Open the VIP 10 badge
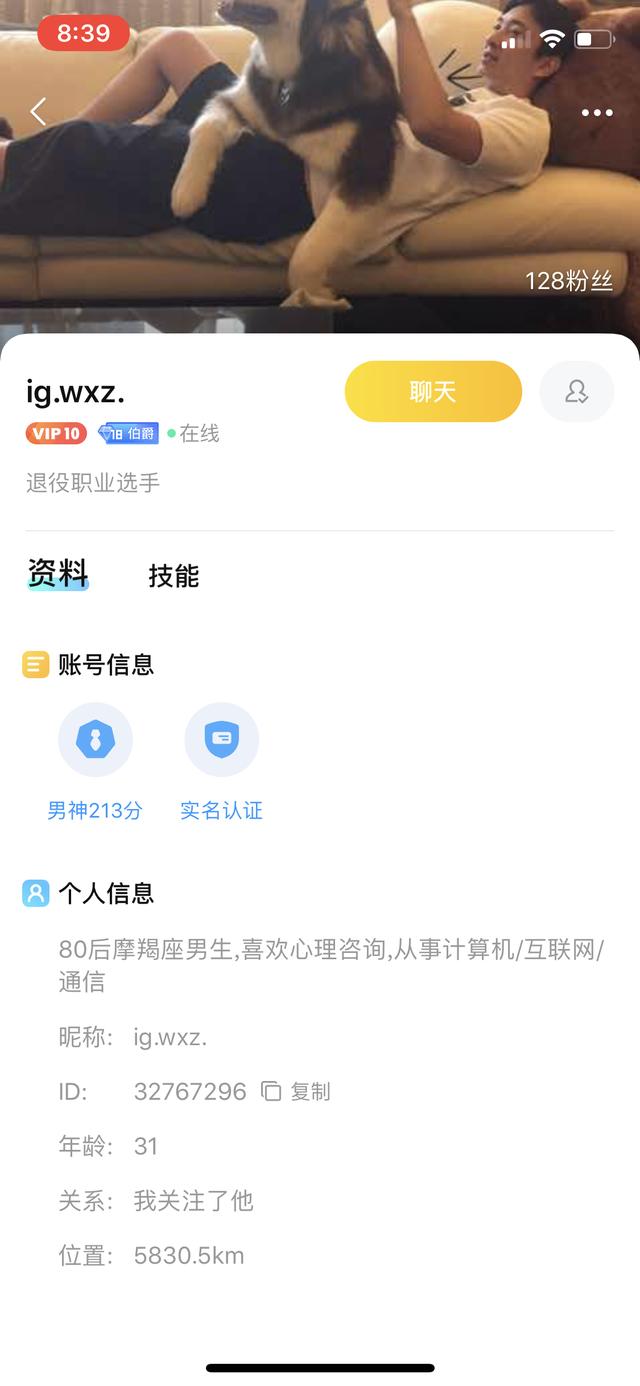The image size is (640, 1386). [x=56, y=433]
